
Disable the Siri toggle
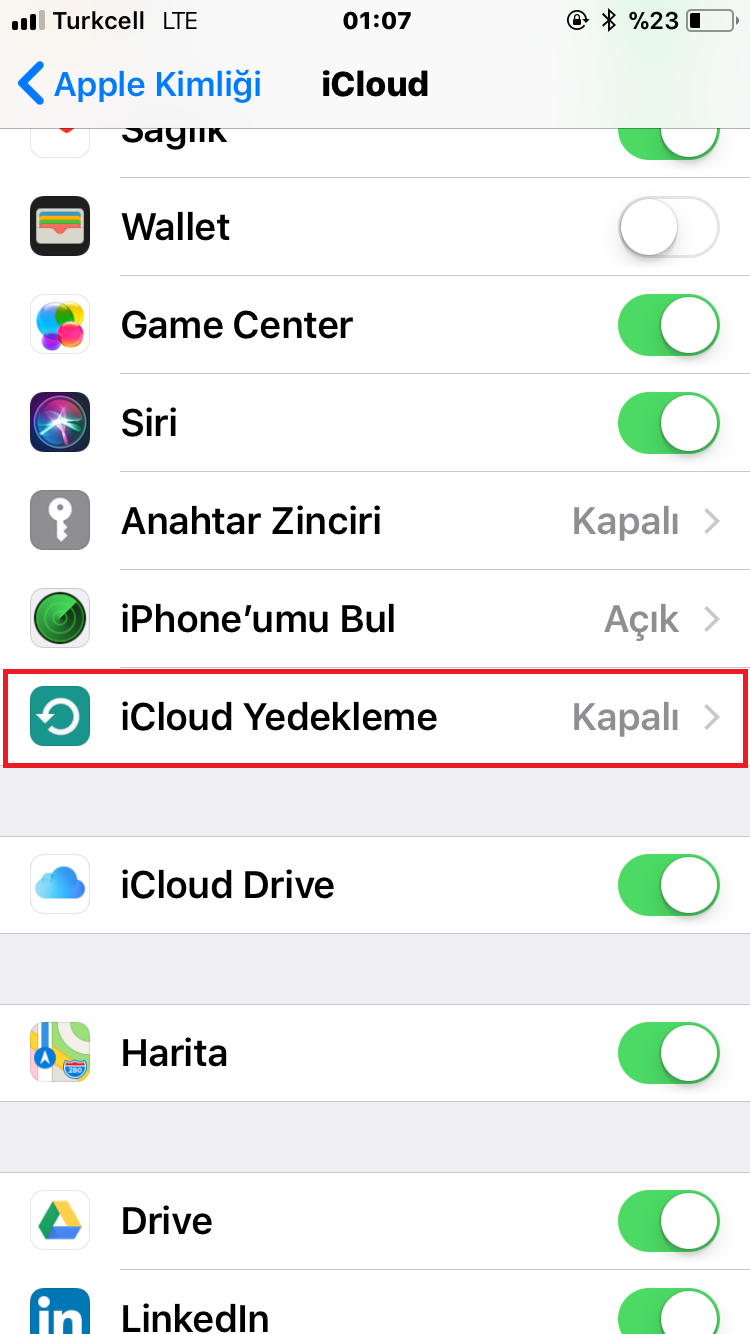pos(669,424)
